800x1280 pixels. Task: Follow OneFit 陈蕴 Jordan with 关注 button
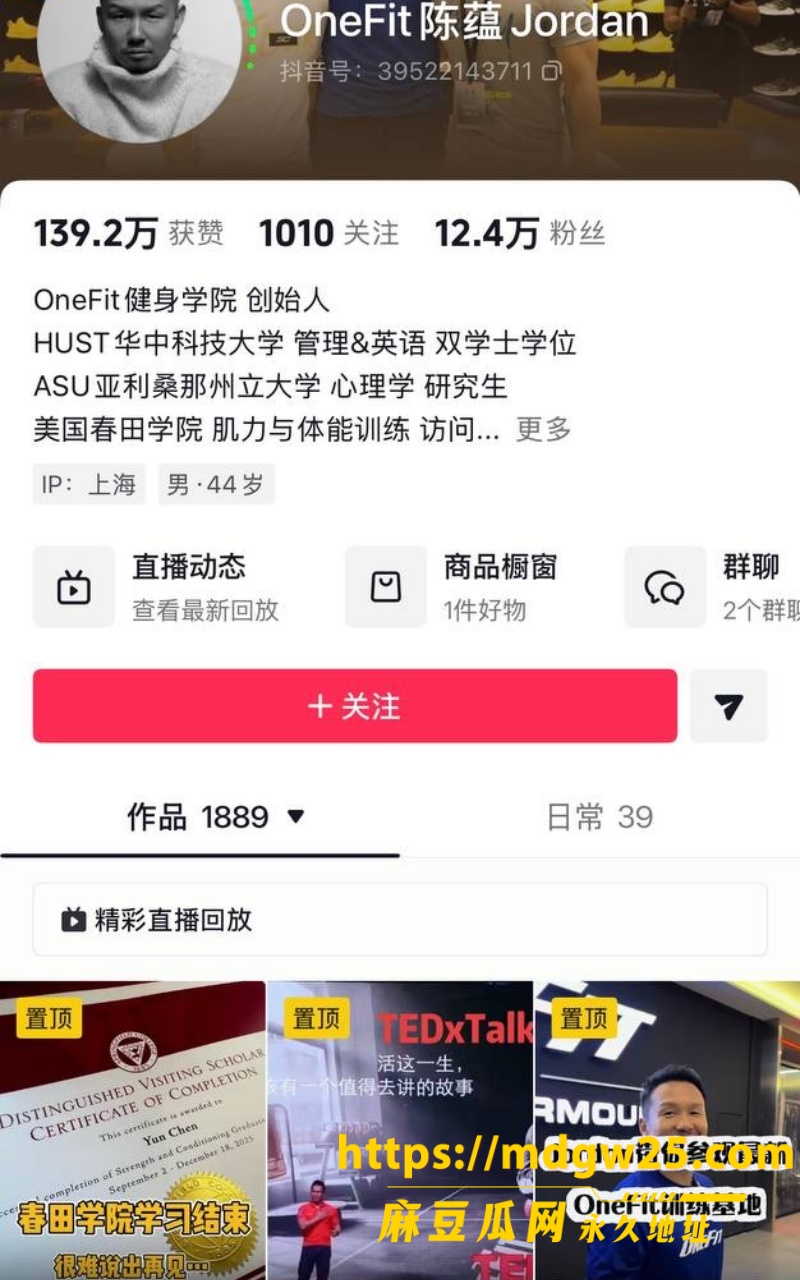click(x=355, y=706)
